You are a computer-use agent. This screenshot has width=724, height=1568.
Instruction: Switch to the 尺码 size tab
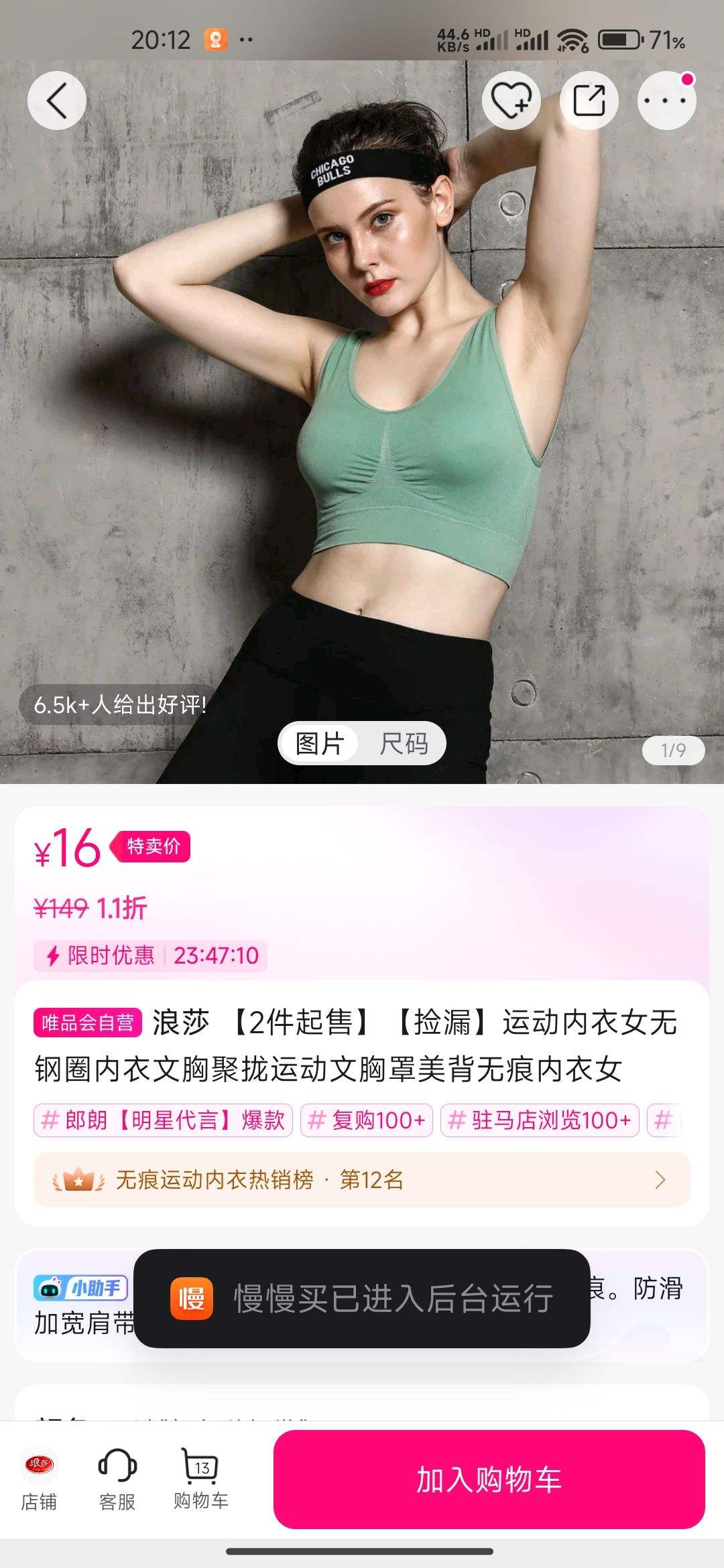(x=402, y=743)
